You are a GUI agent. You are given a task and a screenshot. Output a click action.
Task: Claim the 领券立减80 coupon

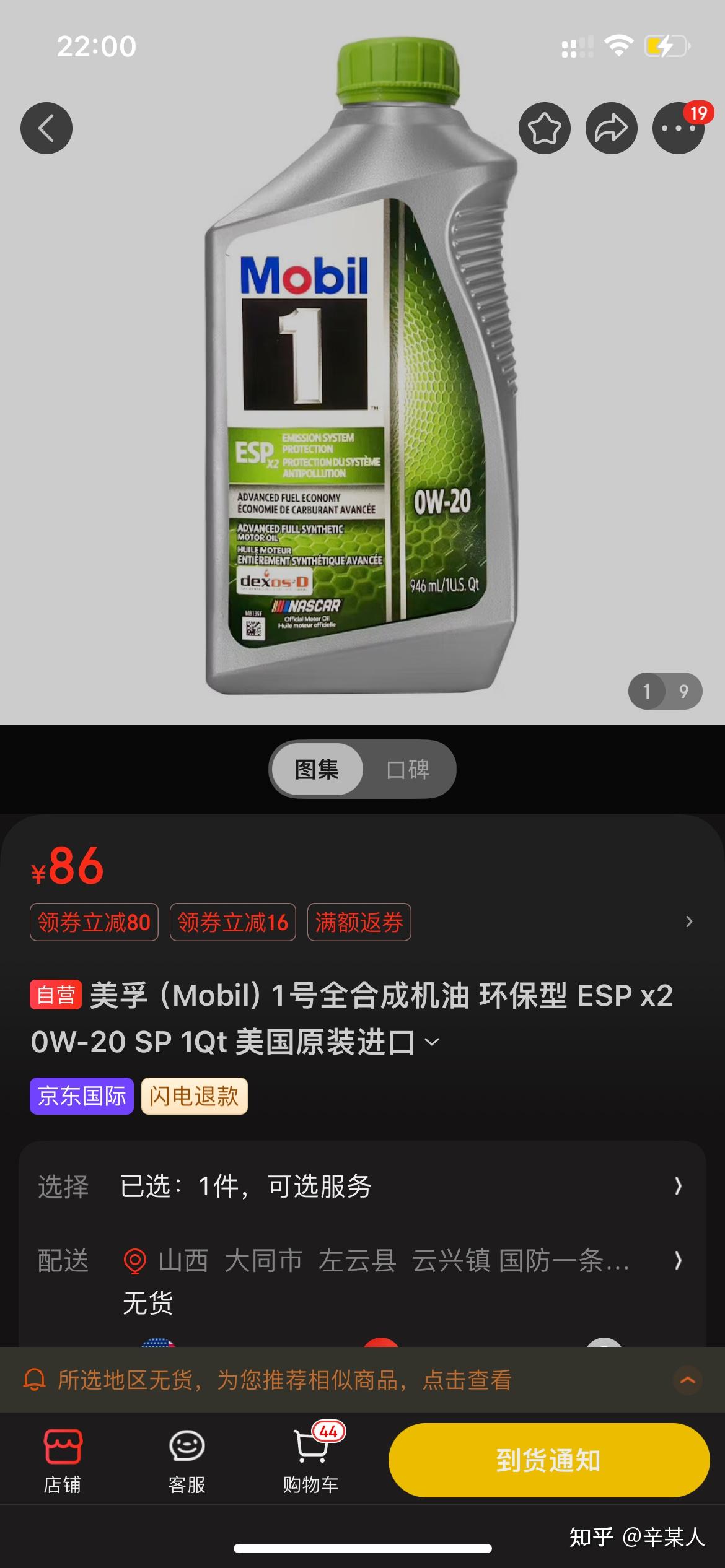(94, 922)
